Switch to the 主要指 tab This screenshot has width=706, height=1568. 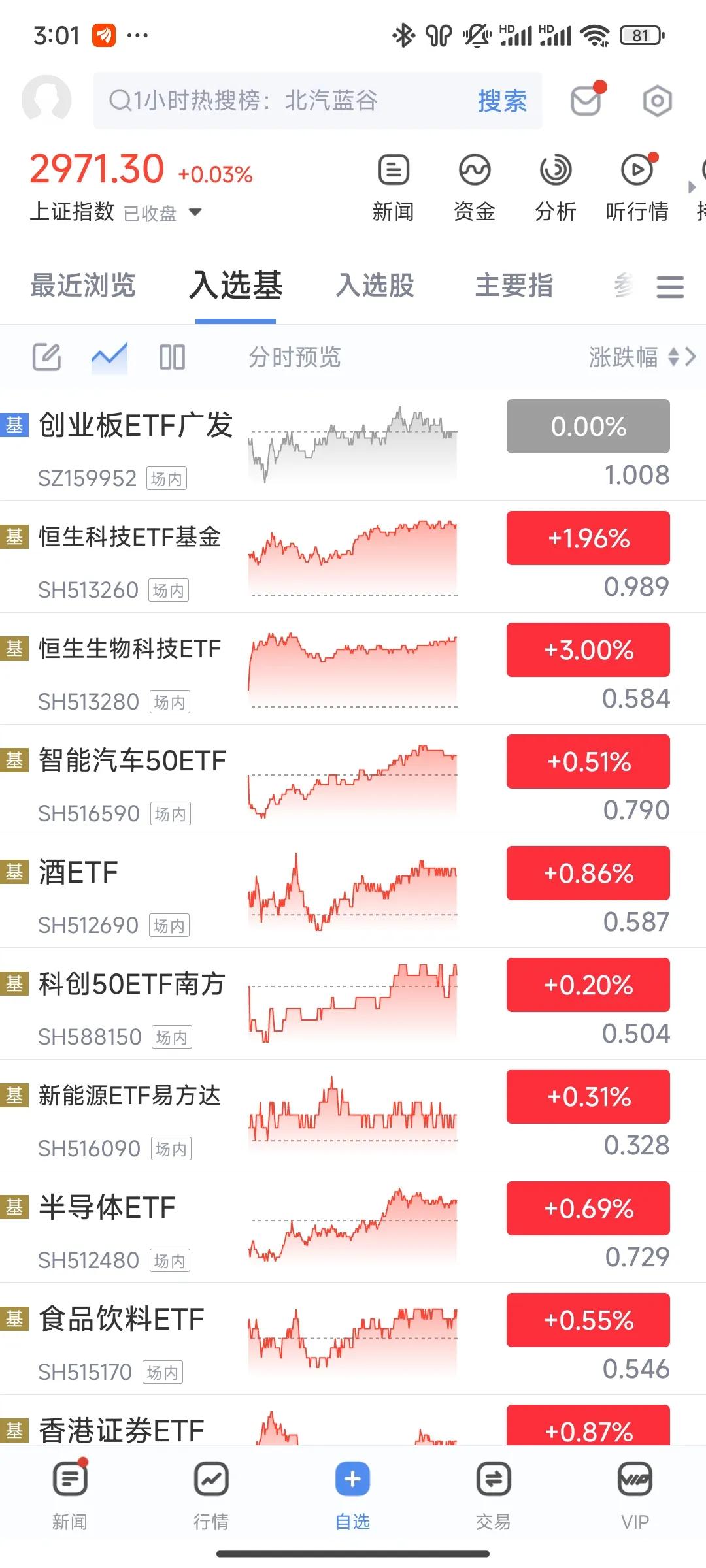514,286
